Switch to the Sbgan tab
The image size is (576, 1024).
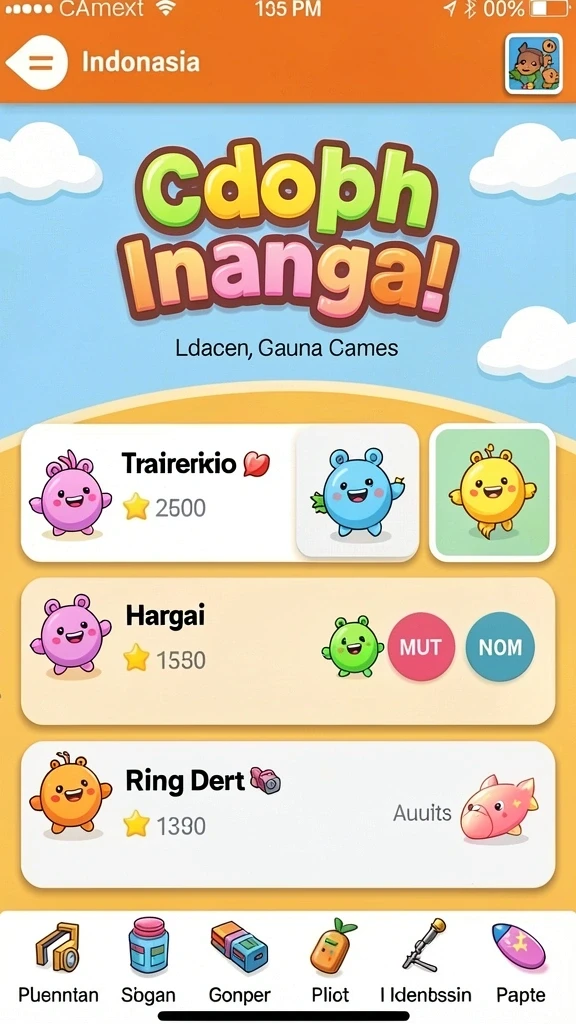coord(148,963)
